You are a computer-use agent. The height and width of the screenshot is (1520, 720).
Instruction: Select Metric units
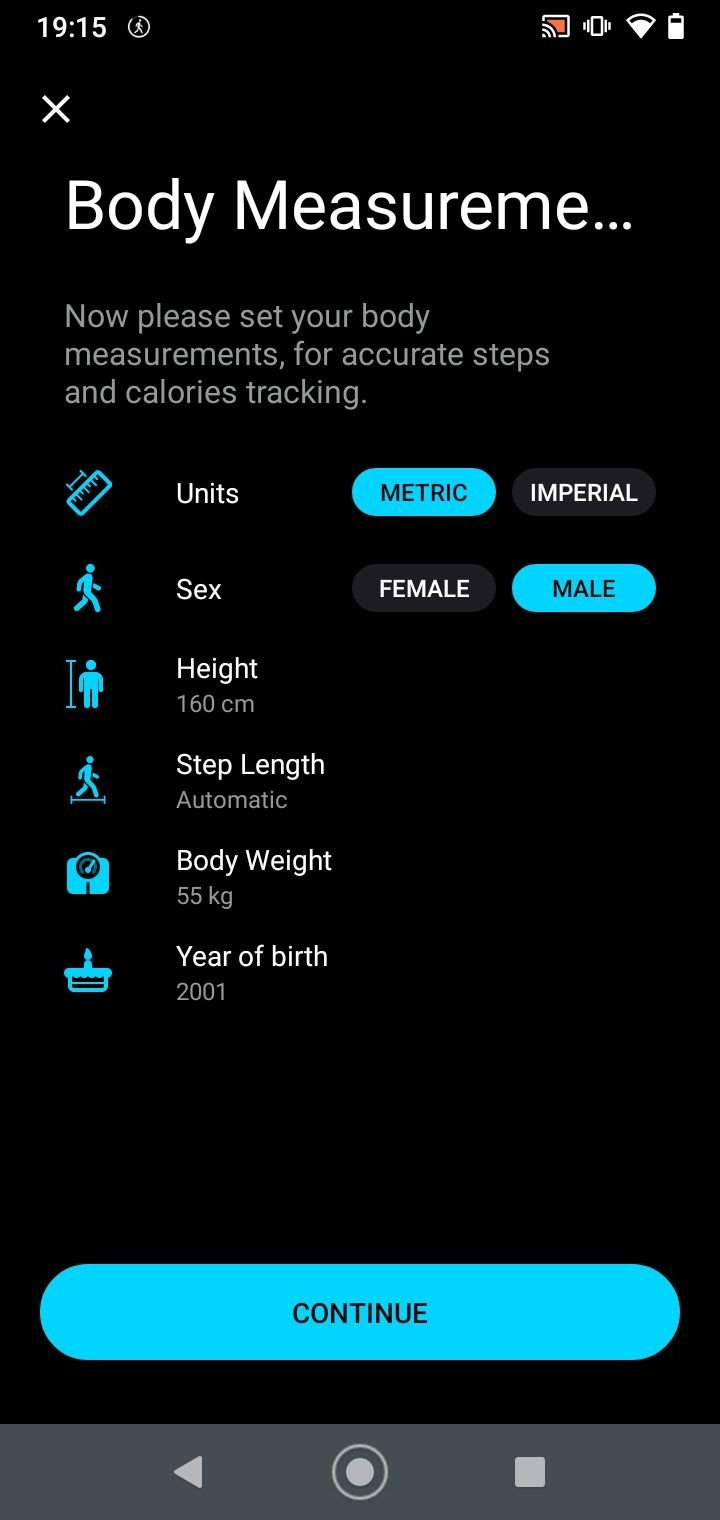424,492
